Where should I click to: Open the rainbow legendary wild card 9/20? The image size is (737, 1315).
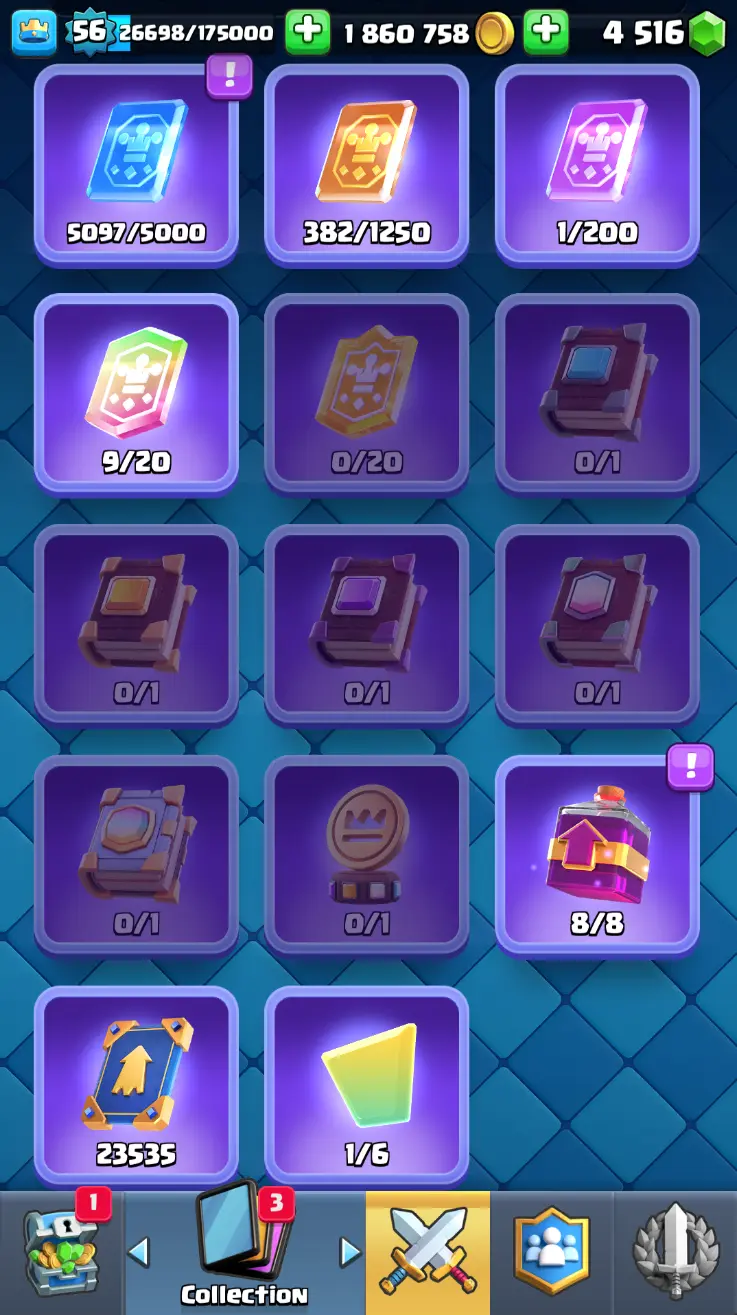(136, 393)
